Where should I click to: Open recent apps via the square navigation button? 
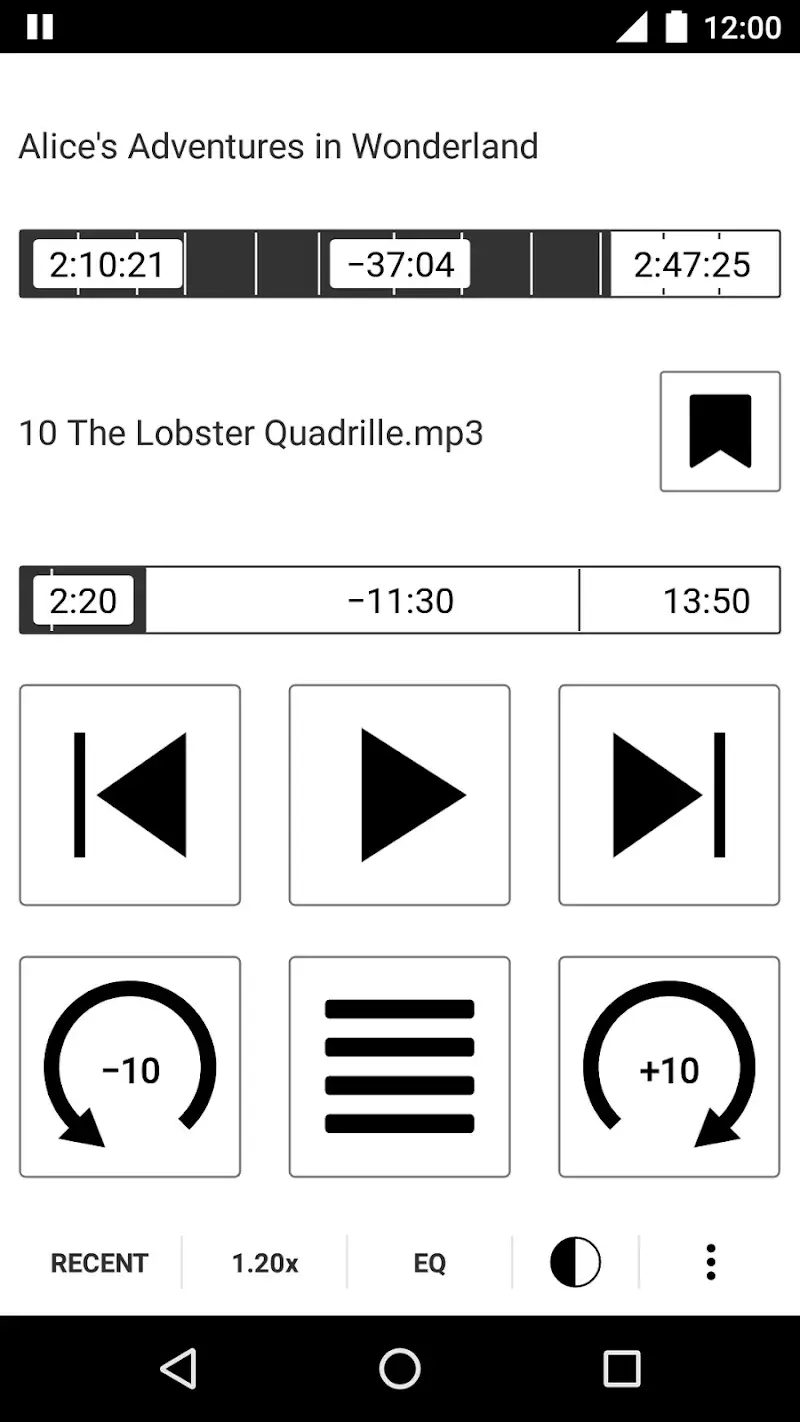tap(622, 1367)
